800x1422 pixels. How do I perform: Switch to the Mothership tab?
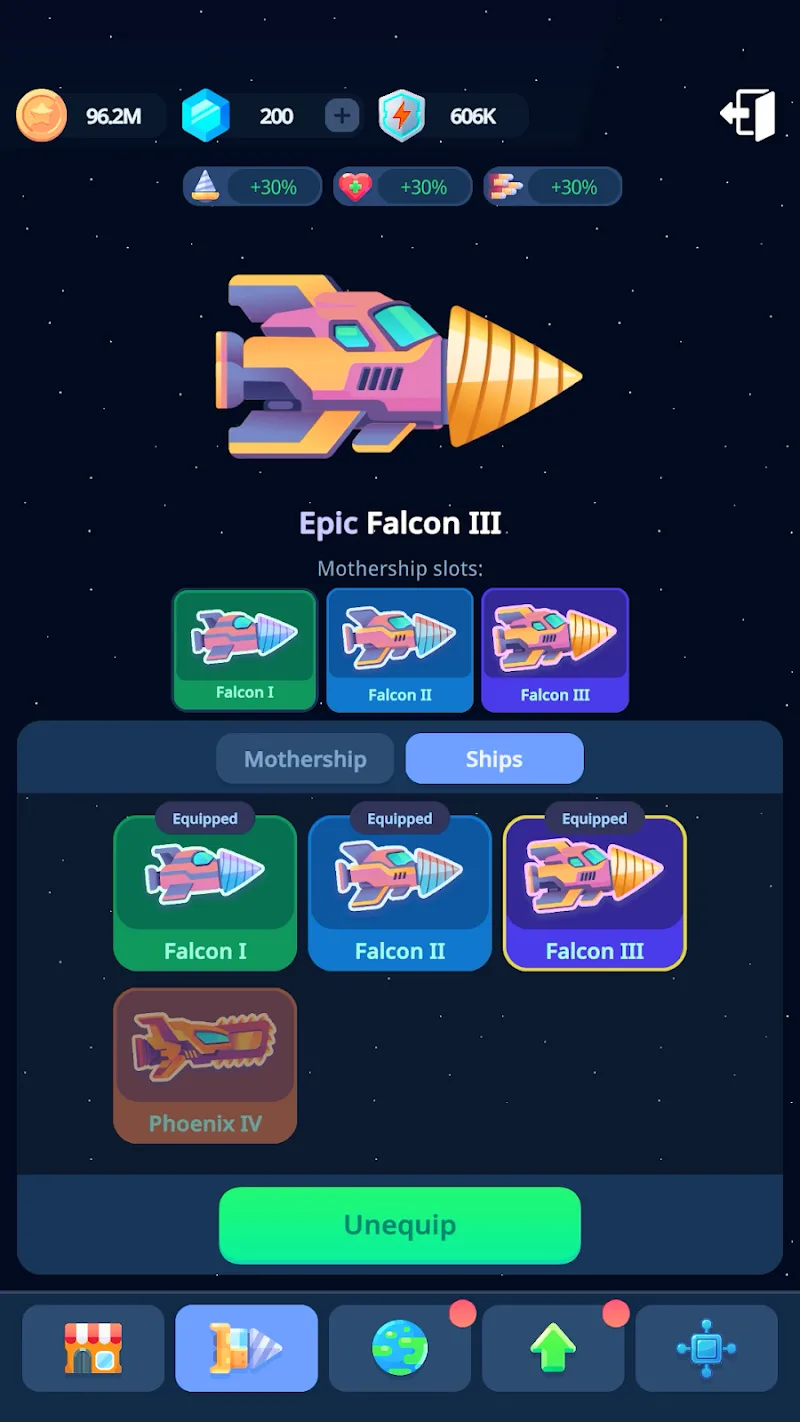305,759
